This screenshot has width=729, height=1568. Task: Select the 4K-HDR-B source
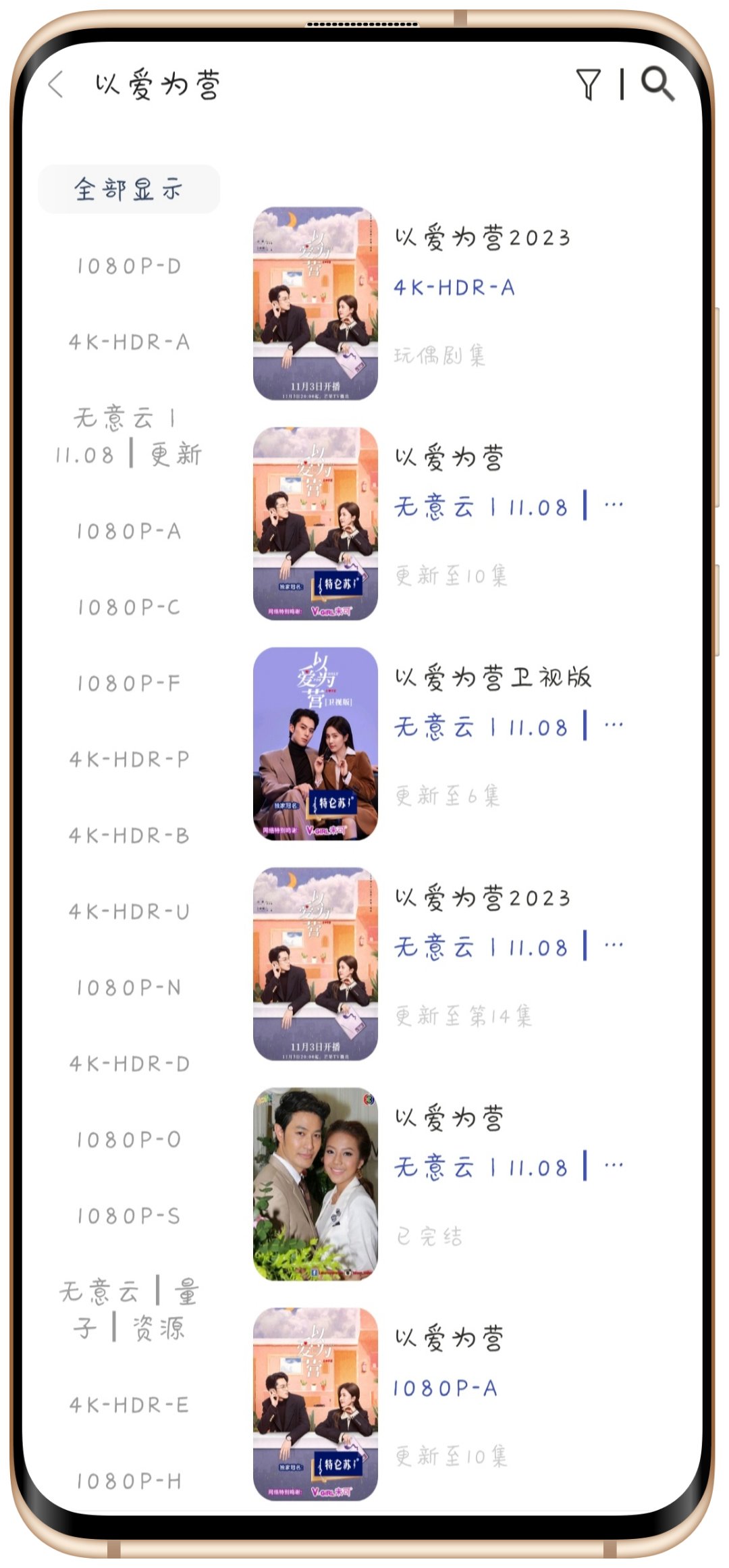click(x=129, y=835)
